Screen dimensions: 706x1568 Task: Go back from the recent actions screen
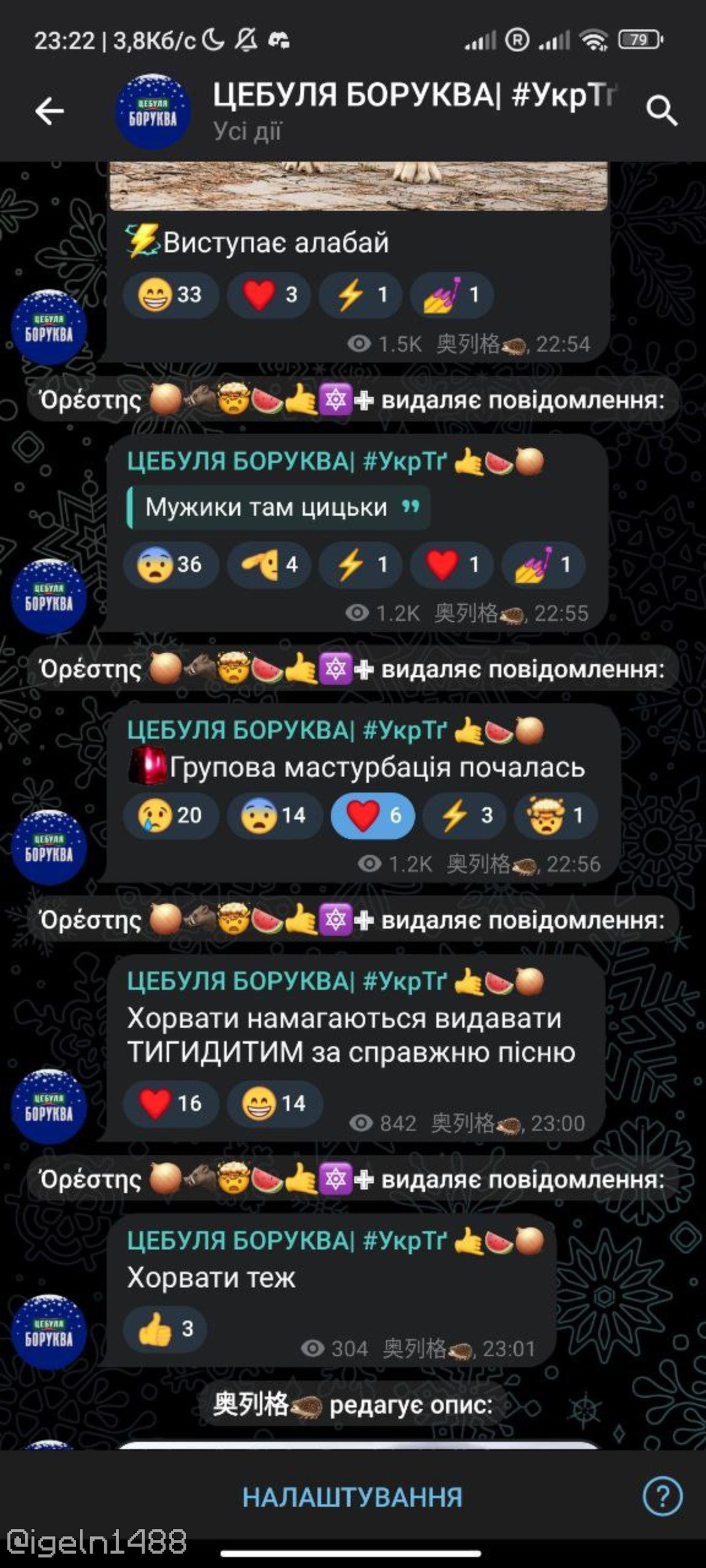pos(49,111)
